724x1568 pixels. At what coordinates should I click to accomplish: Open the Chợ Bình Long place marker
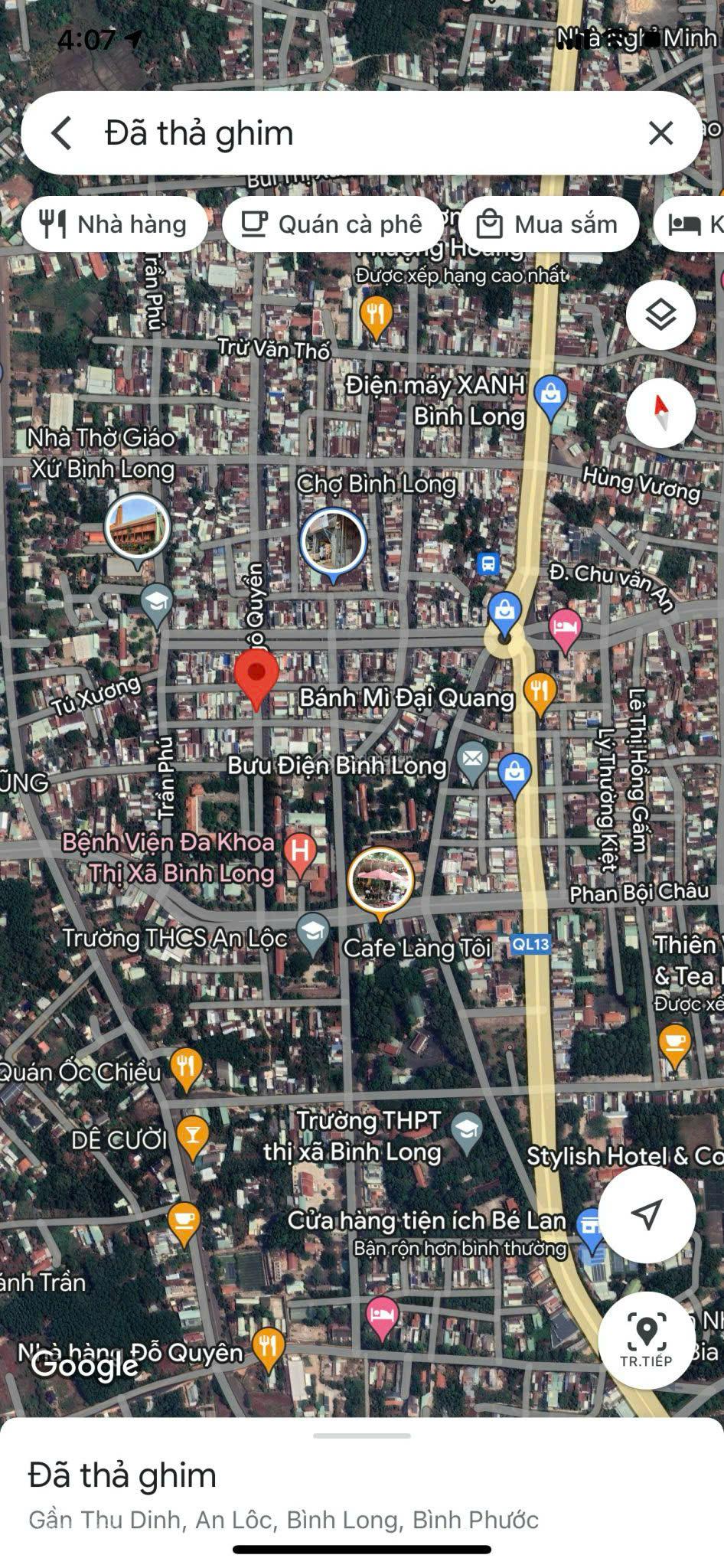click(333, 541)
